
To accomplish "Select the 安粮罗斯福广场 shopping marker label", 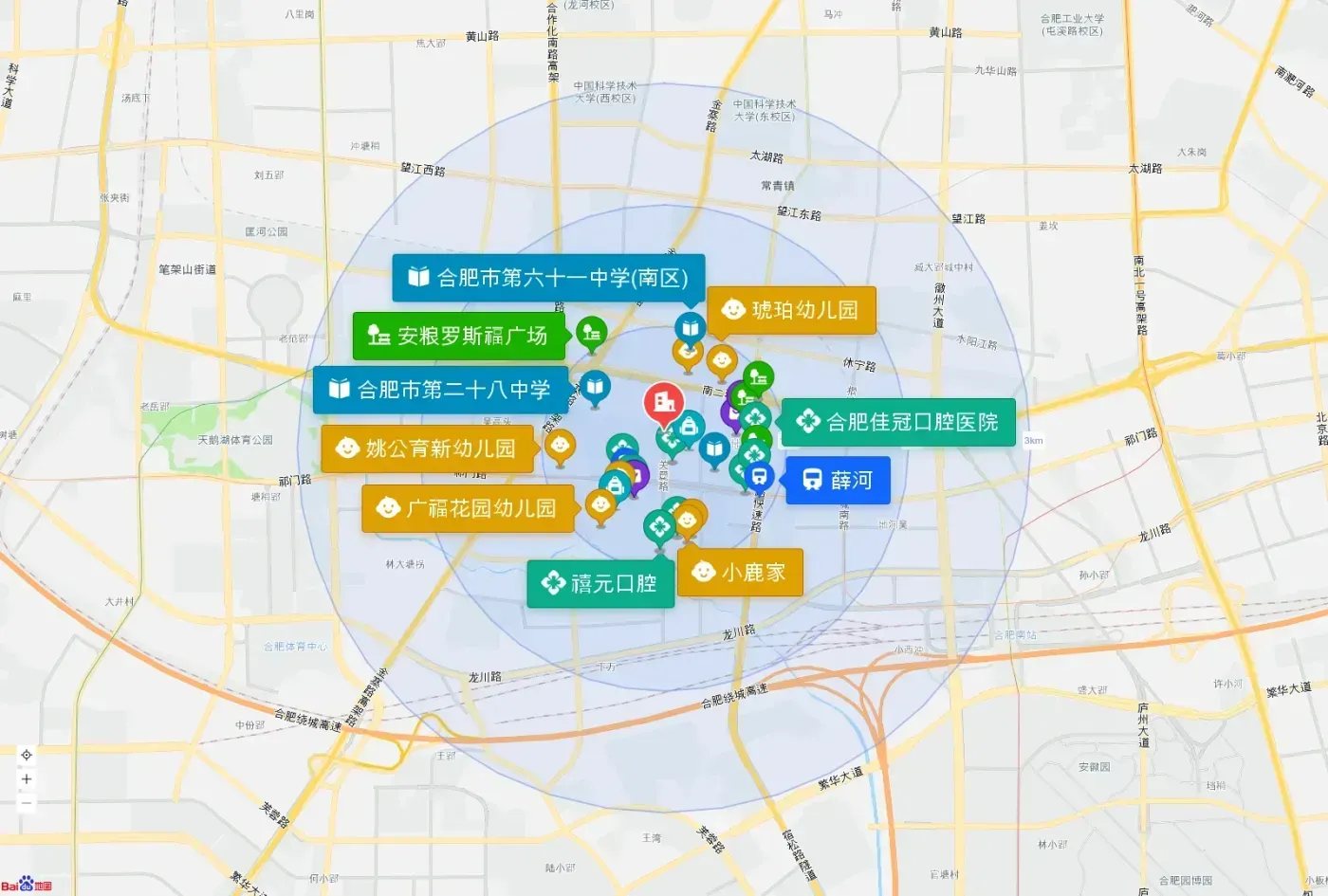I will [459, 336].
